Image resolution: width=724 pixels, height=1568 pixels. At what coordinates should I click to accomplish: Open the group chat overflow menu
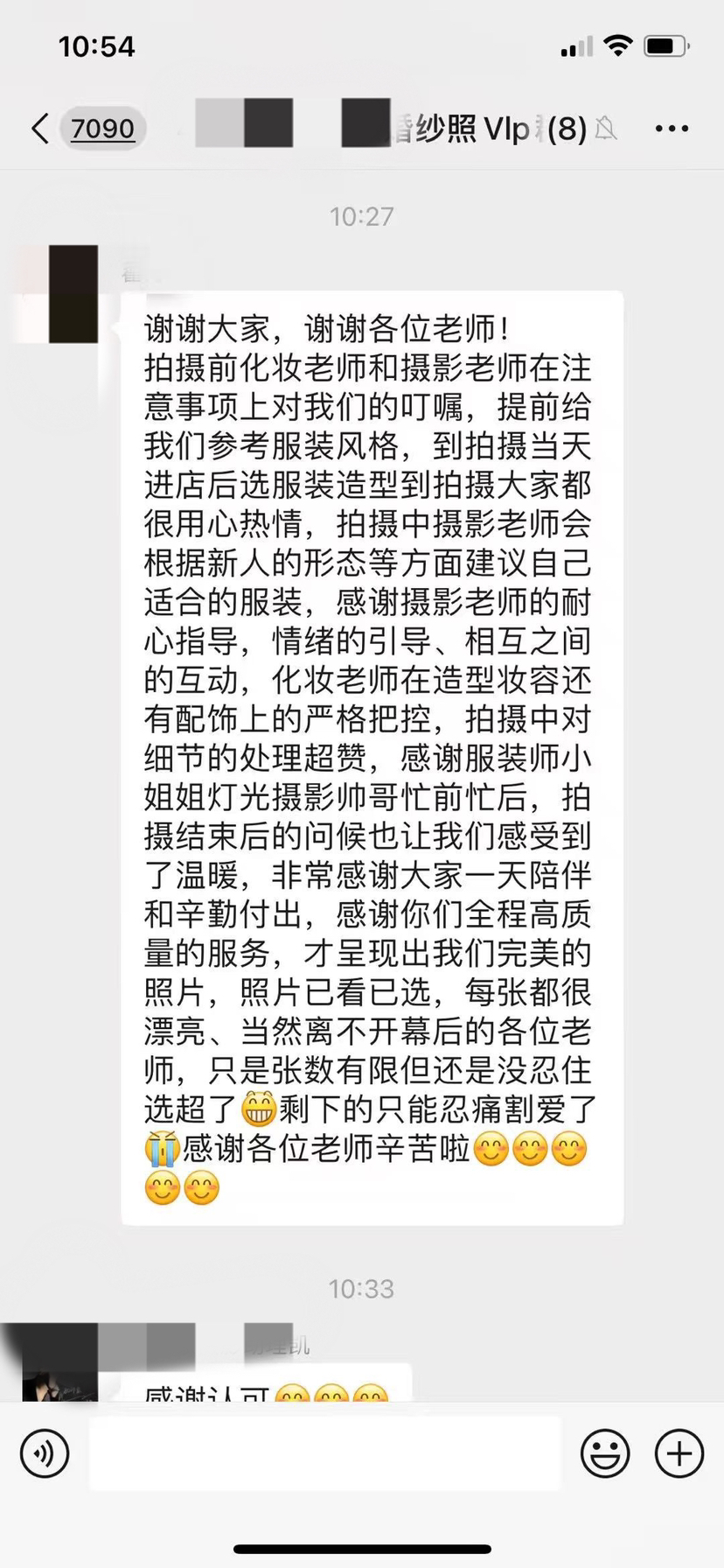(x=672, y=129)
